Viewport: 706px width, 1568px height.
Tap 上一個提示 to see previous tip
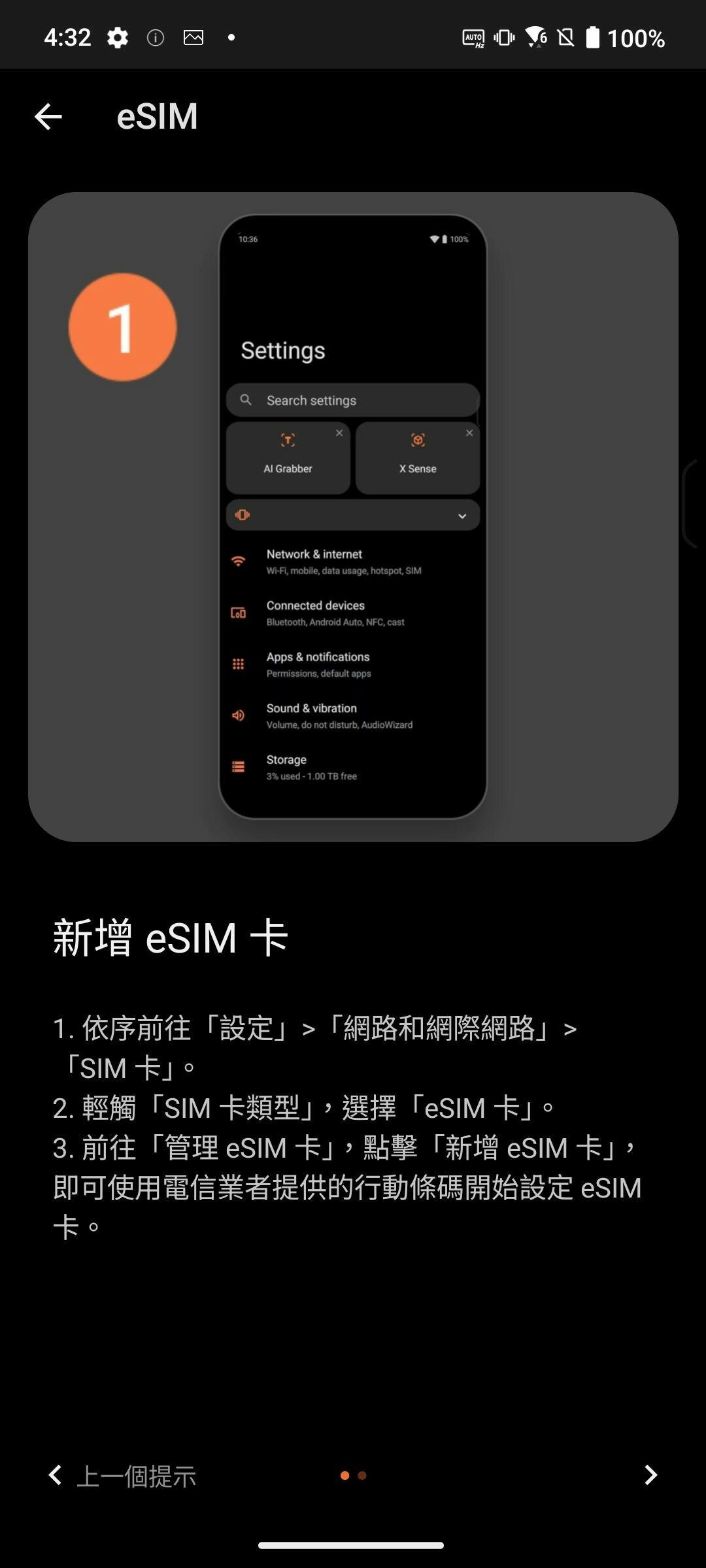pyautogui.click(x=123, y=1476)
